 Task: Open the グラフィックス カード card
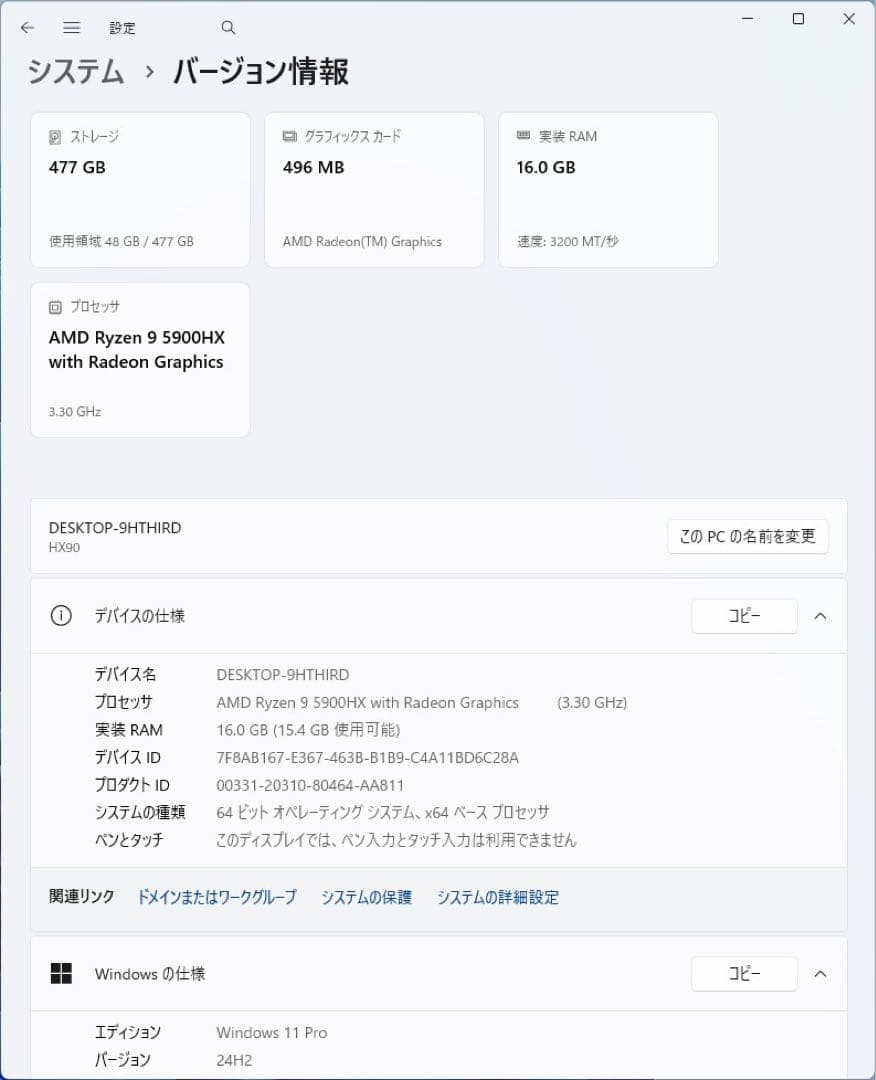pos(374,190)
